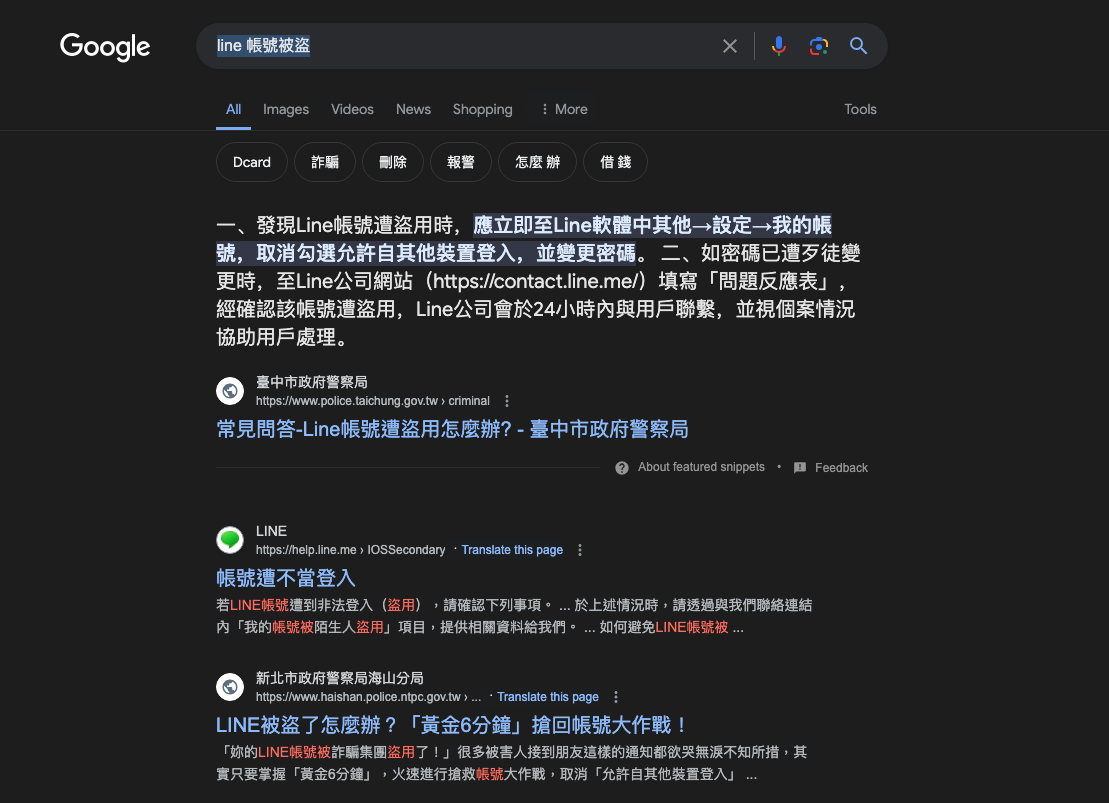
Task: Submit search with magnifier icon
Action: (x=858, y=46)
